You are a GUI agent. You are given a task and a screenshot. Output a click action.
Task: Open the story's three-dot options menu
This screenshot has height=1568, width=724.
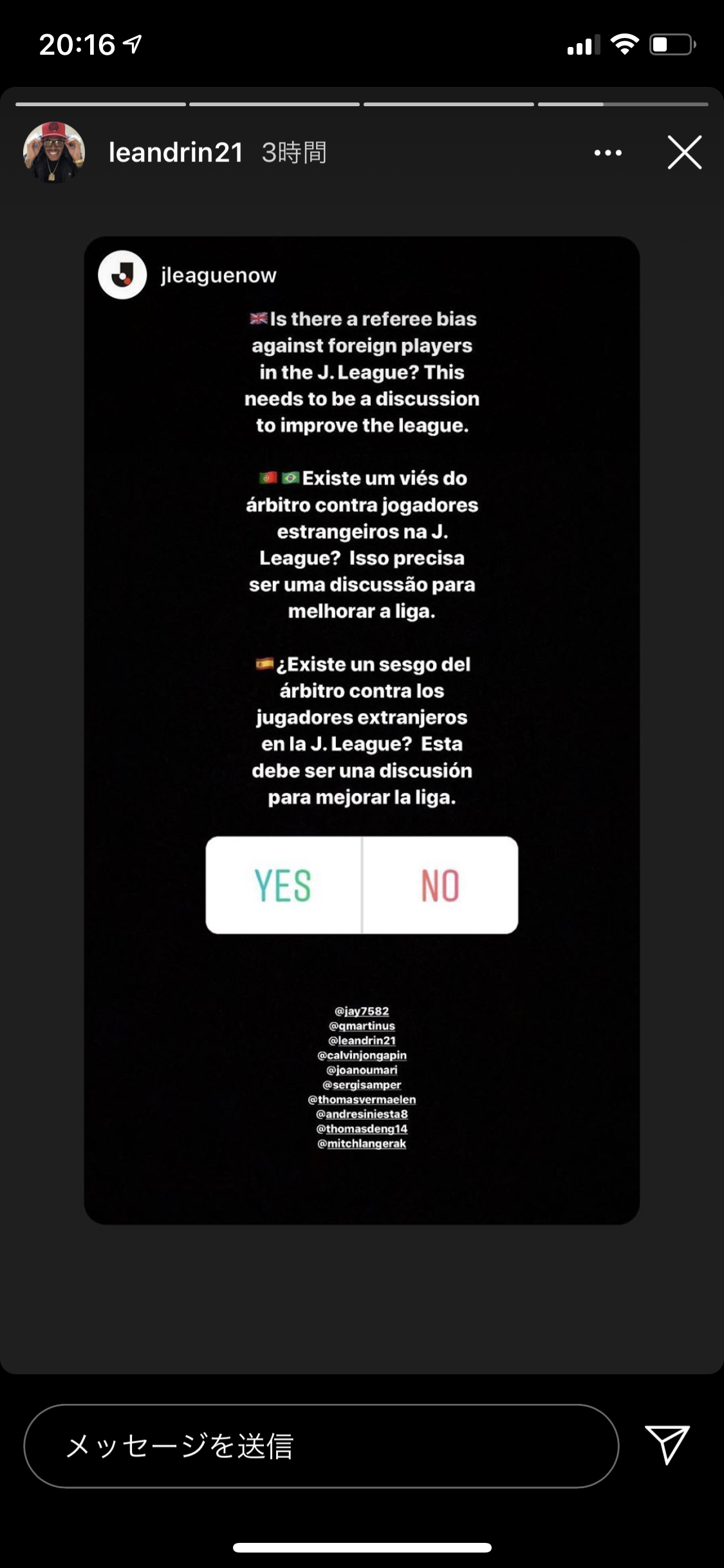coord(608,153)
